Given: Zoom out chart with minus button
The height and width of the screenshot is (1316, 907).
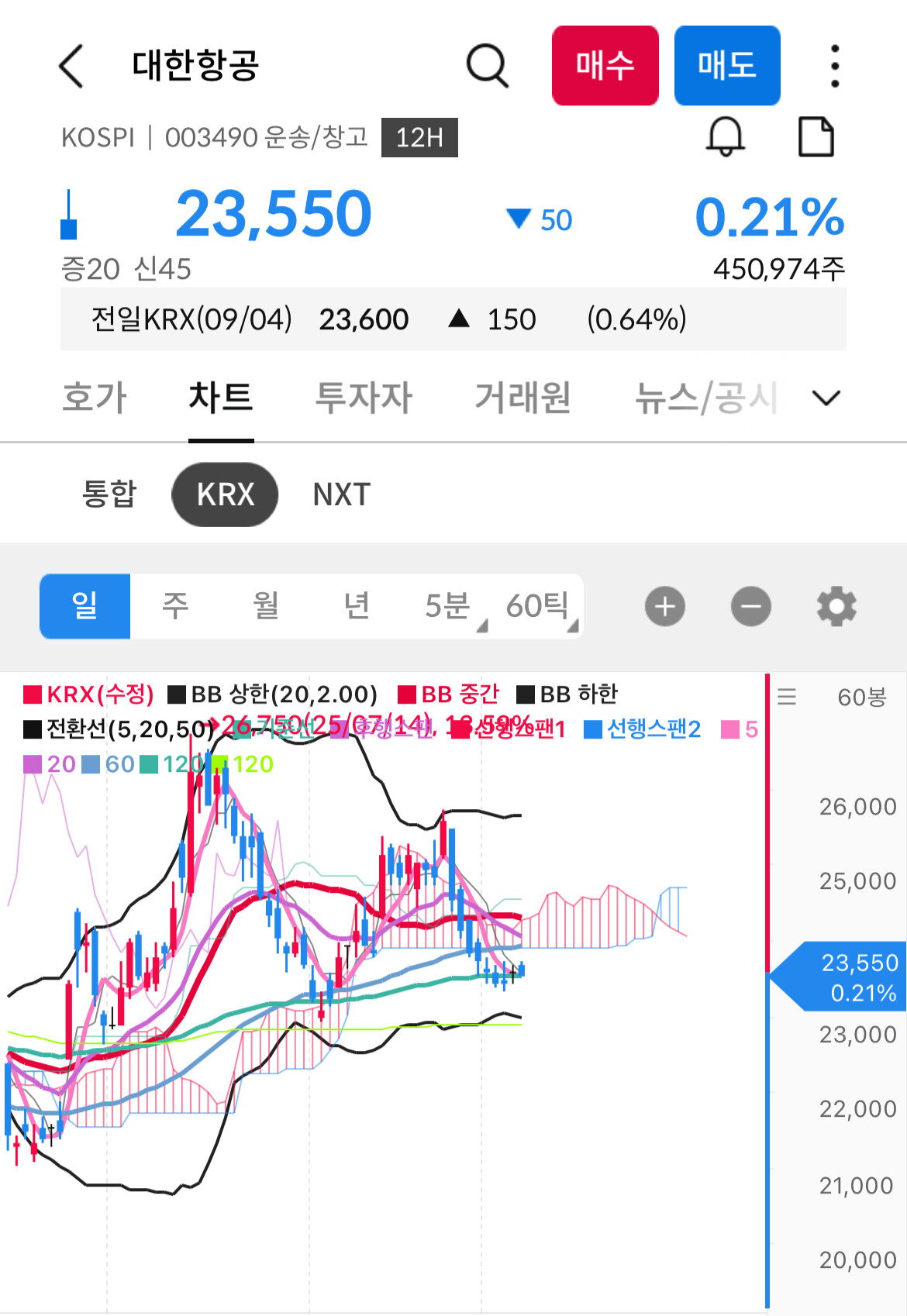Looking at the screenshot, I should (x=751, y=606).
